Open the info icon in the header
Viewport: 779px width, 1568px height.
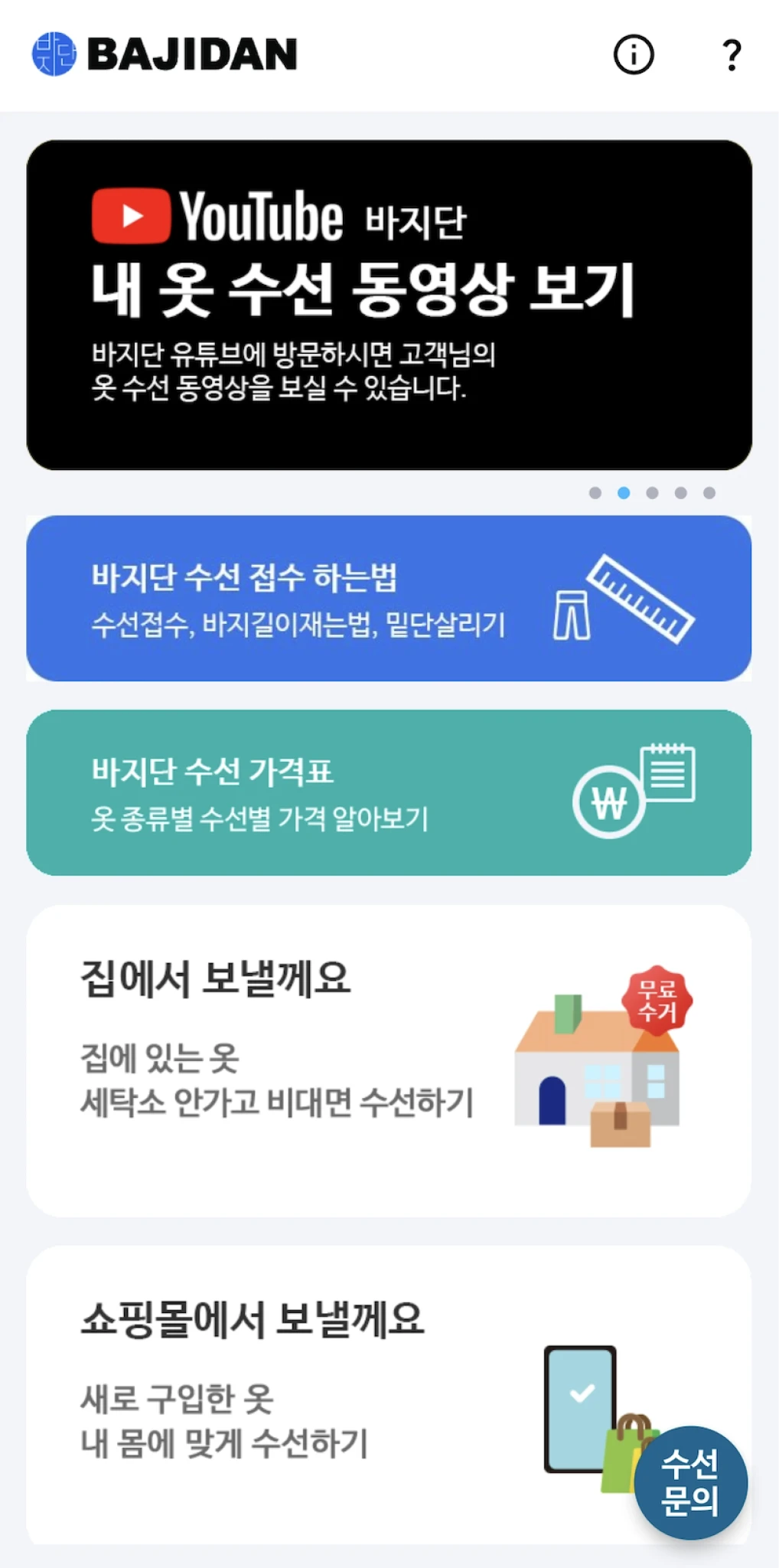point(634,54)
